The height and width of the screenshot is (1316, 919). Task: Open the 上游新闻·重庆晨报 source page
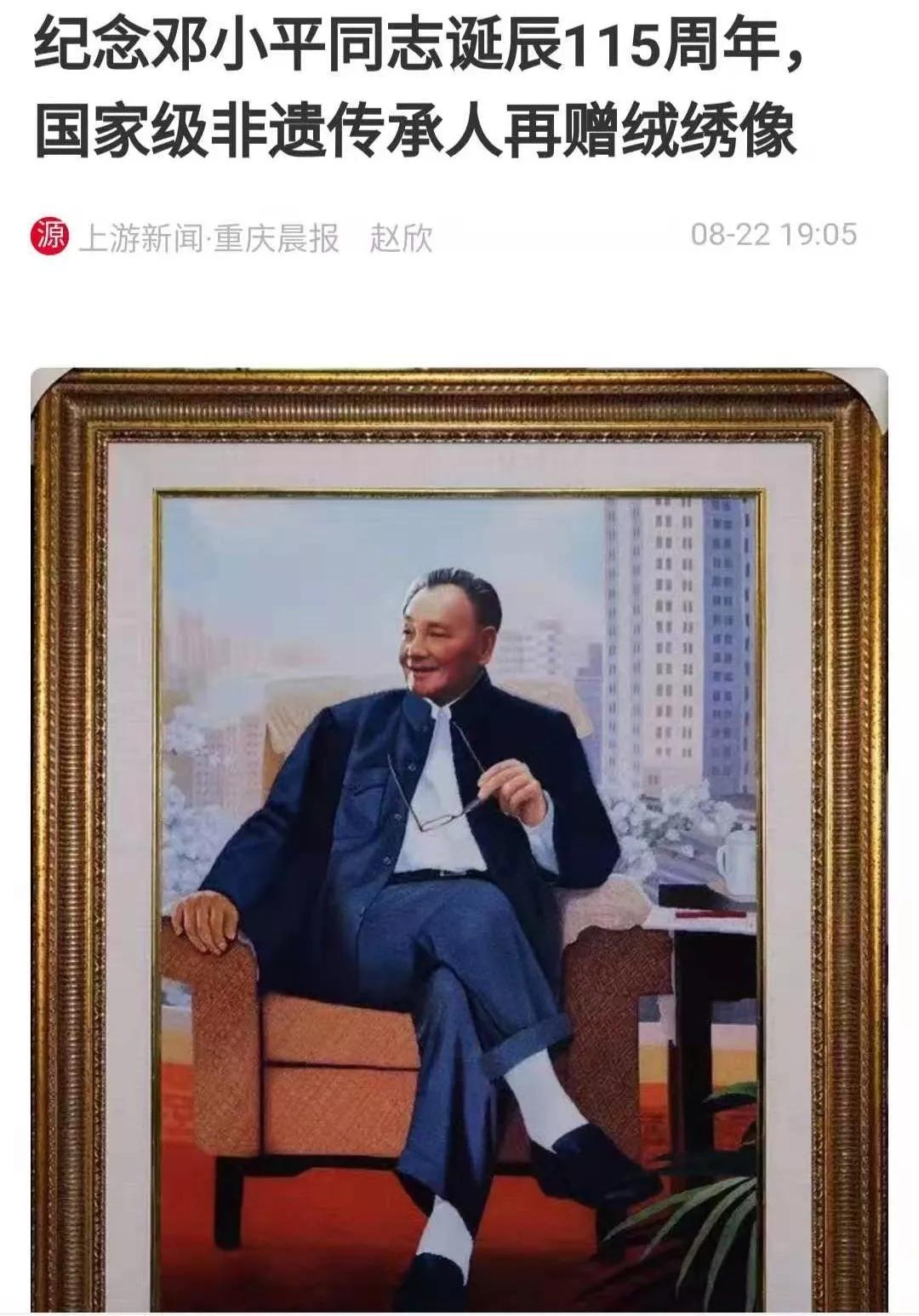(x=208, y=237)
